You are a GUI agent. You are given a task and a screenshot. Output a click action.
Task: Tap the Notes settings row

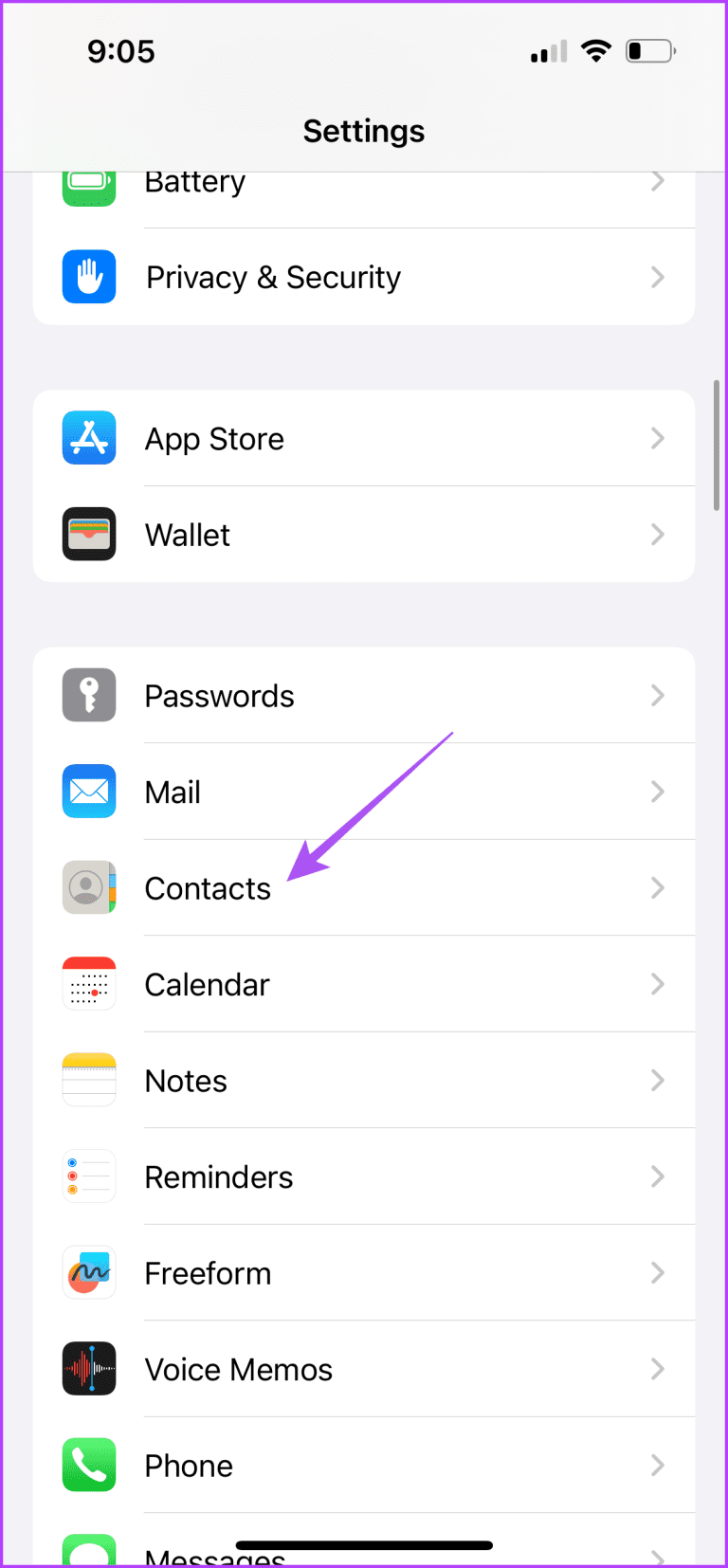364,1080
